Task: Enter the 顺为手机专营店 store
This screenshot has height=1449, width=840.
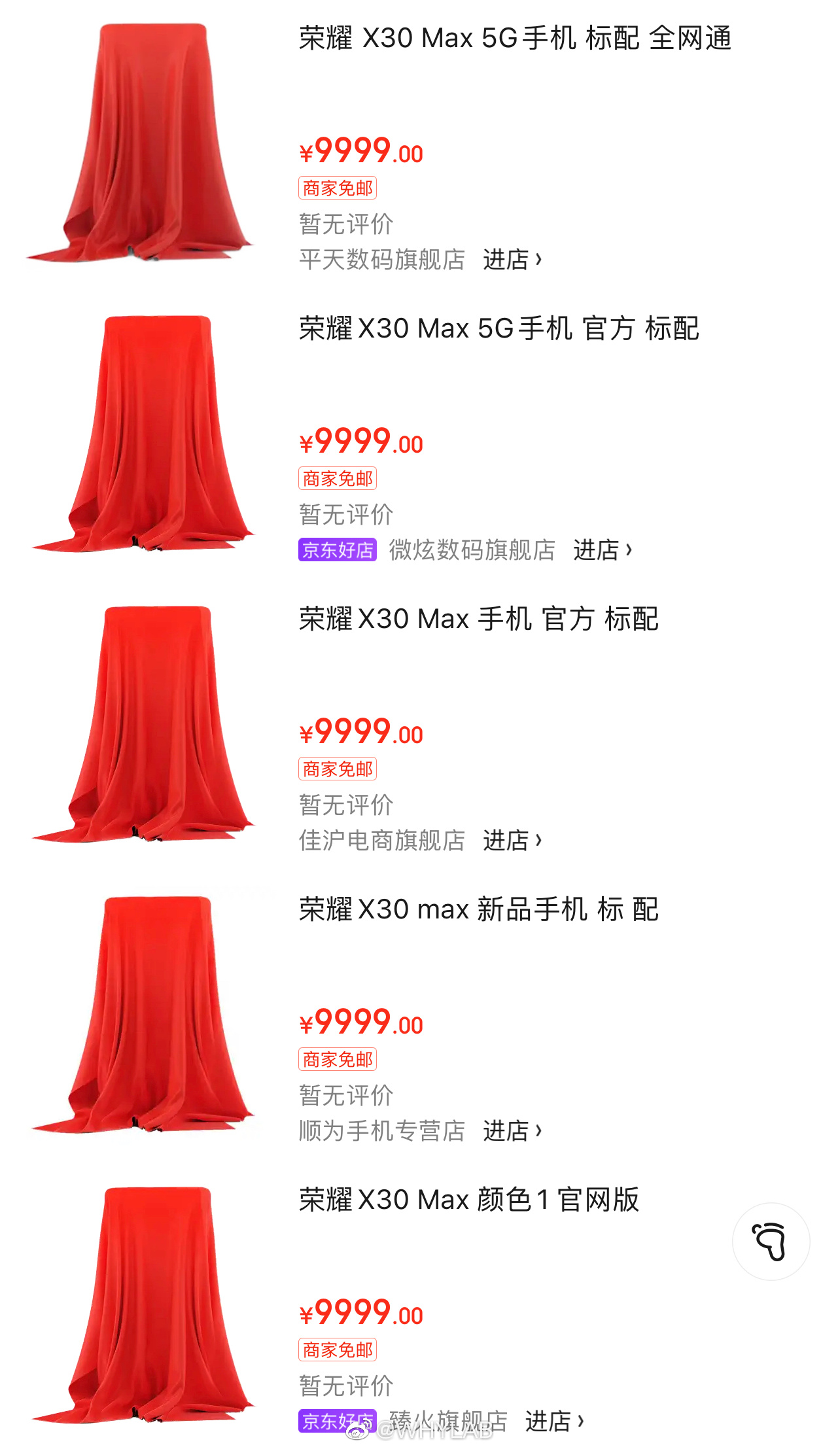Action: pos(512,1130)
